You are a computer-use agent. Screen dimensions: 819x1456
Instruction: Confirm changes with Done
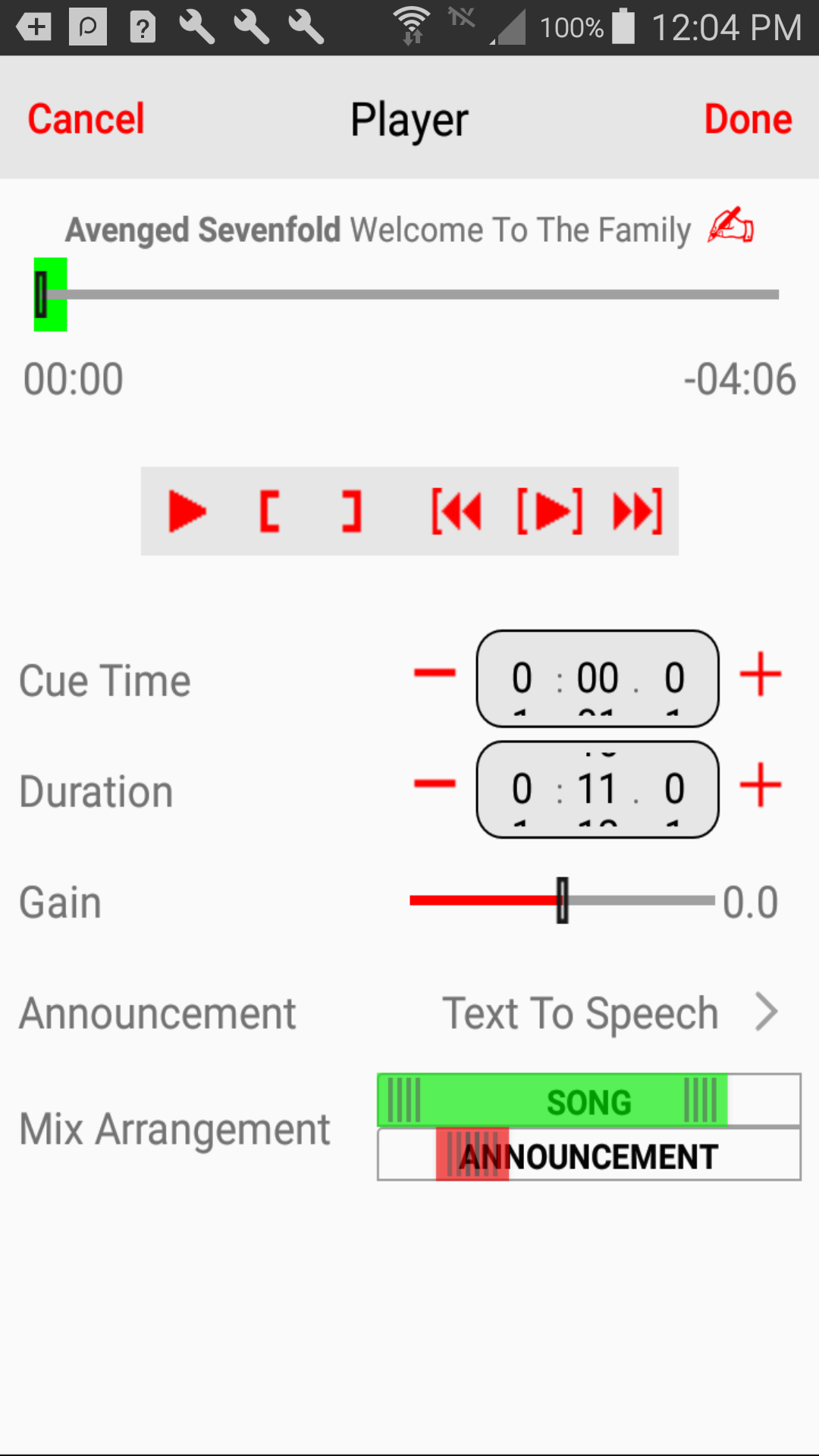tap(748, 119)
